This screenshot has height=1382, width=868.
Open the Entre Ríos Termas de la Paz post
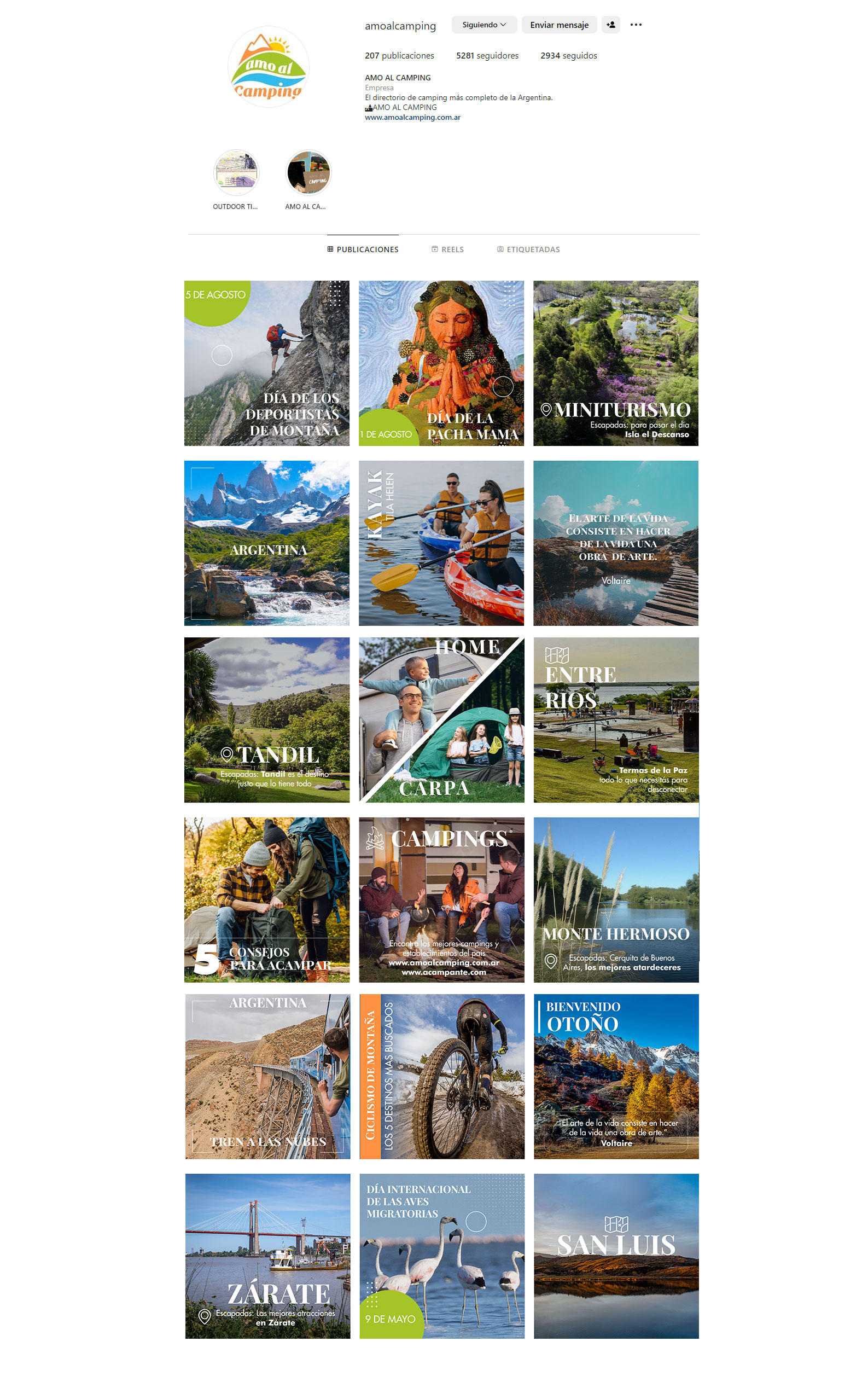click(615, 719)
